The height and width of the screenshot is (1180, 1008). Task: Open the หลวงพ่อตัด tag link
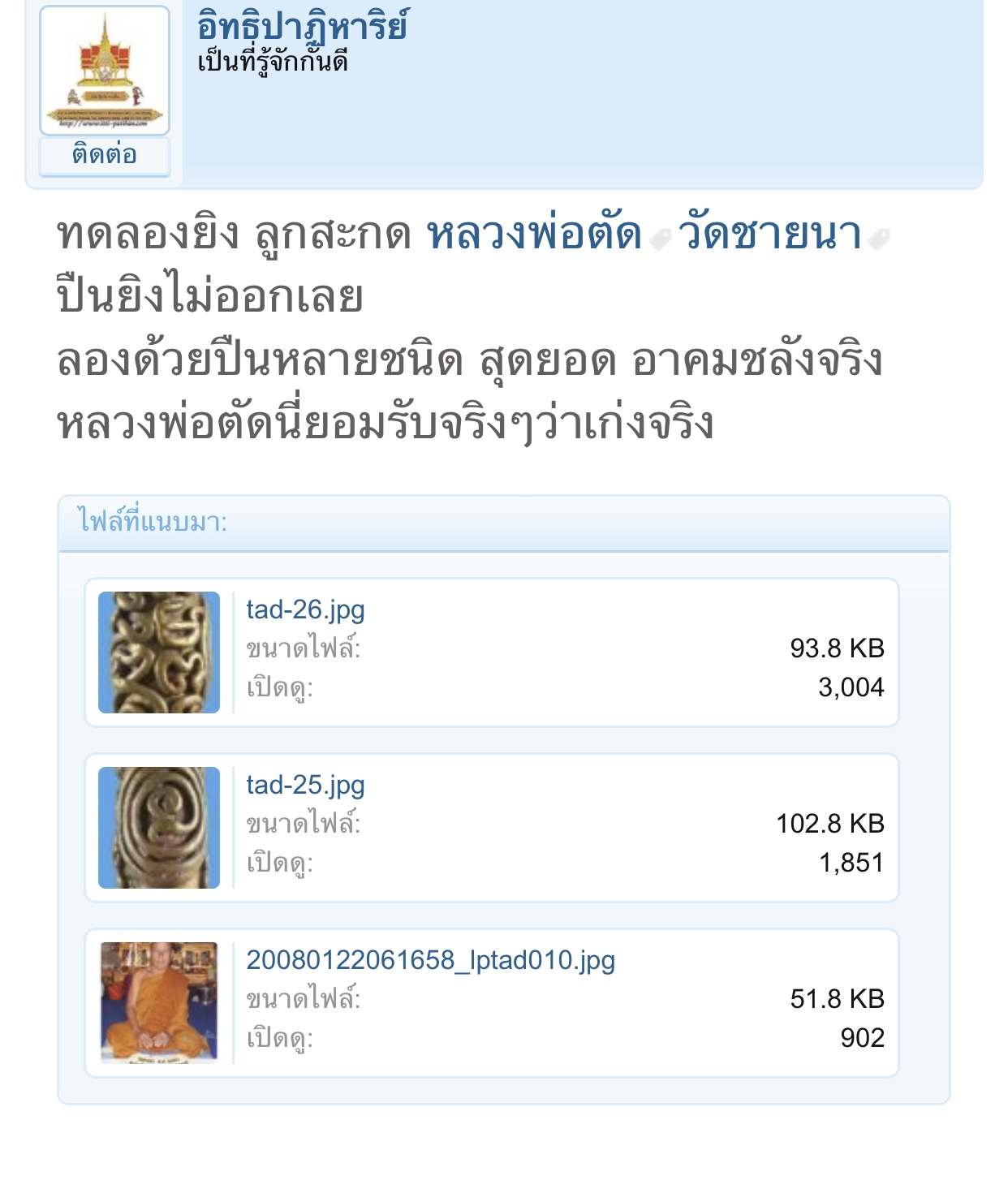pyautogui.click(x=534, y=234)
